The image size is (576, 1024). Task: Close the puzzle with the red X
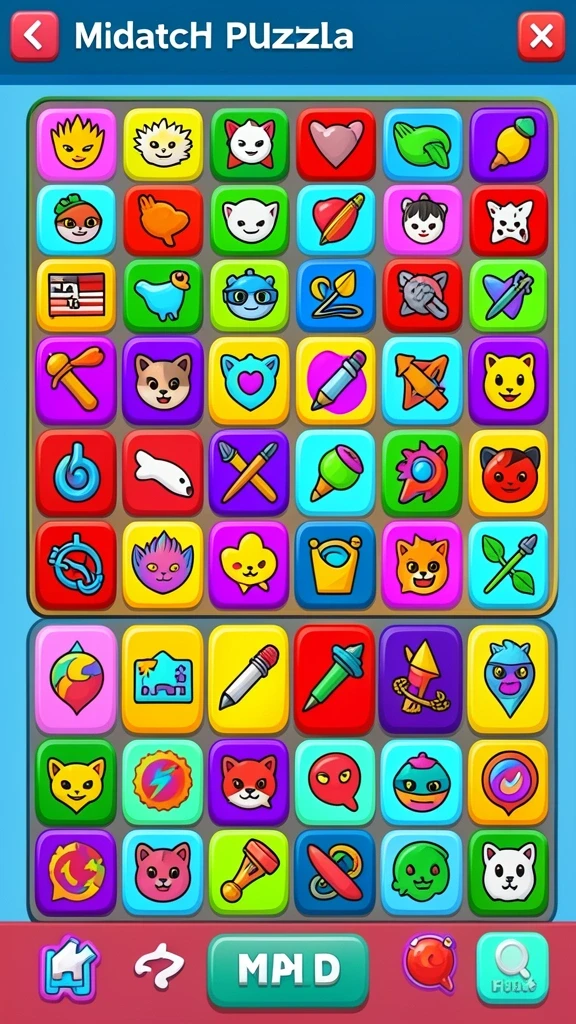pos(541,36)
